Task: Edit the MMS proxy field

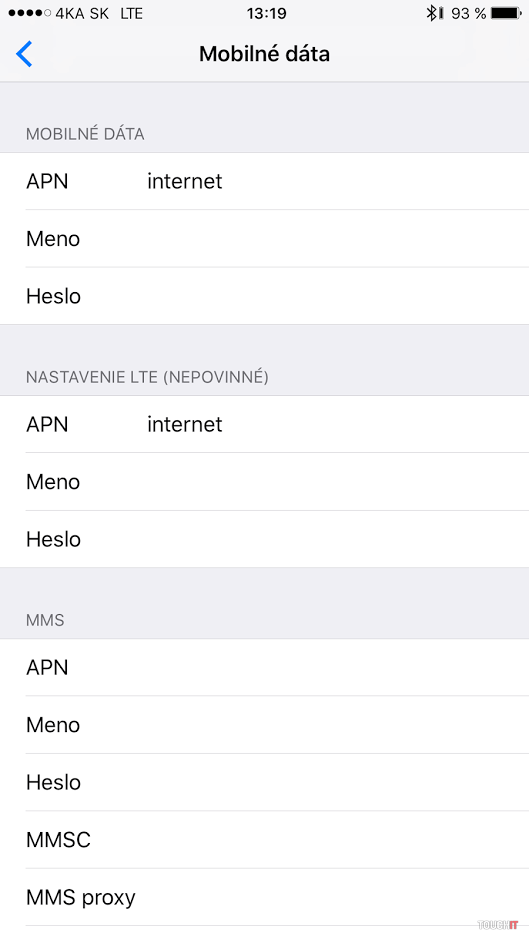Action: pos(264,897)
